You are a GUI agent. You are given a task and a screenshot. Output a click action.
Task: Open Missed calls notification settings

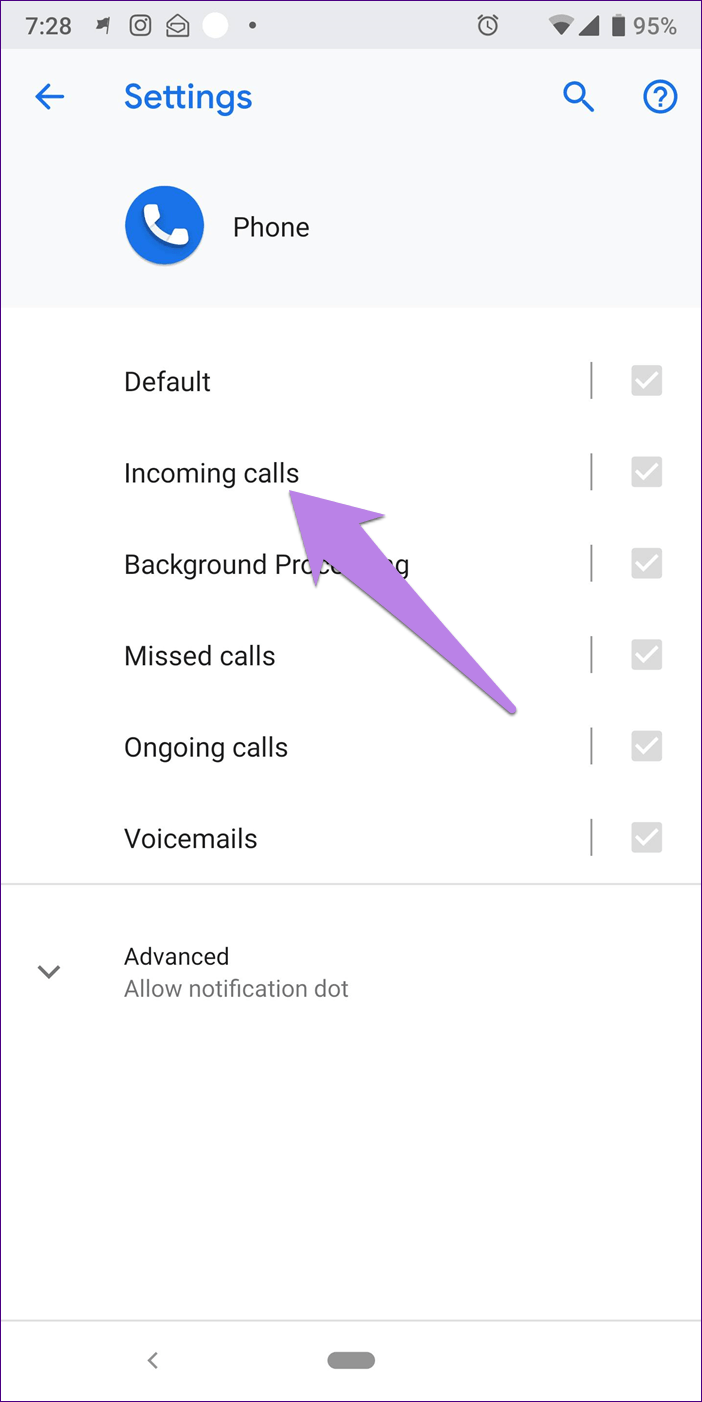click(x=199, y=656)
